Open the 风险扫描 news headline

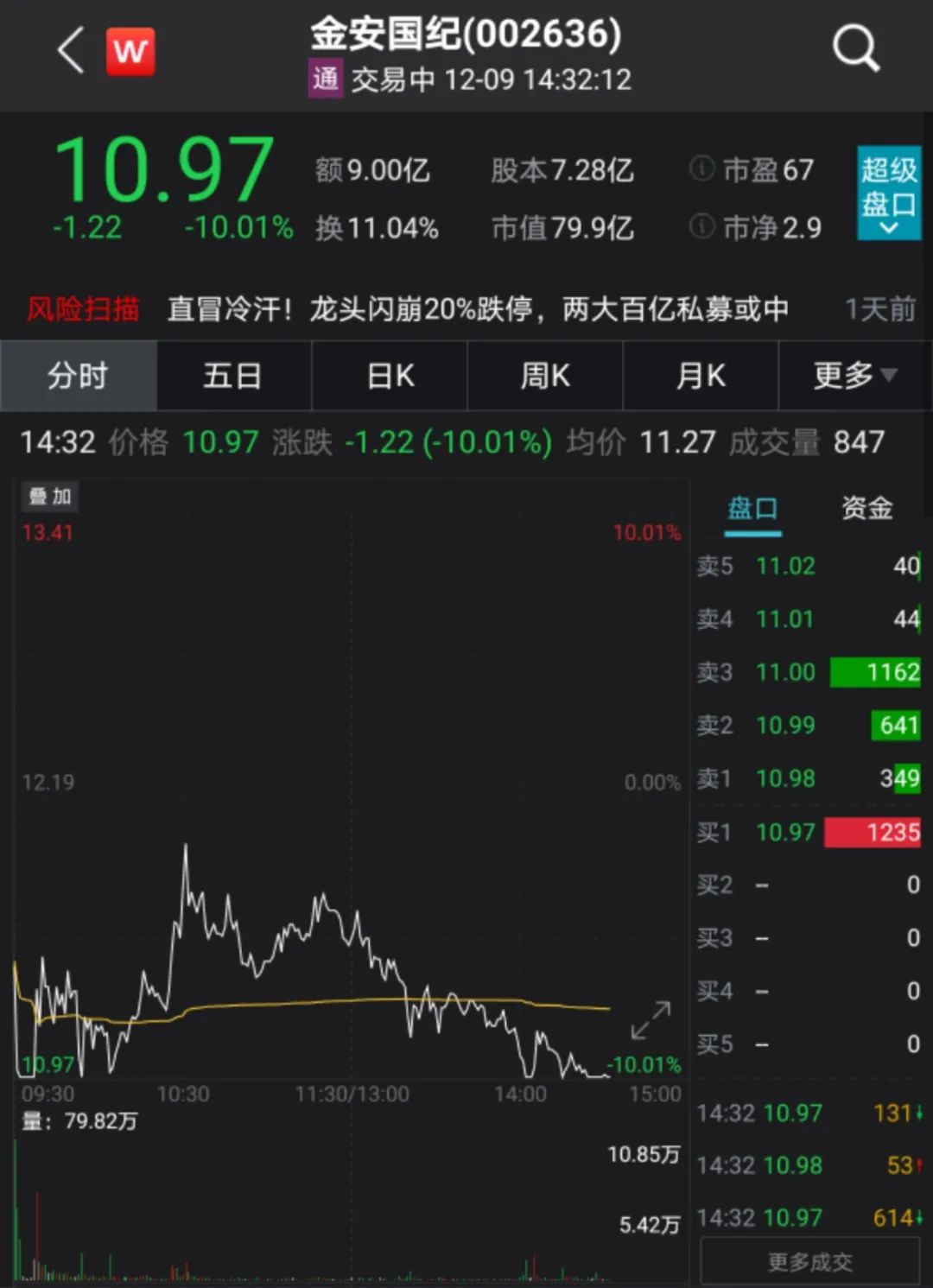tap(477, 309)
